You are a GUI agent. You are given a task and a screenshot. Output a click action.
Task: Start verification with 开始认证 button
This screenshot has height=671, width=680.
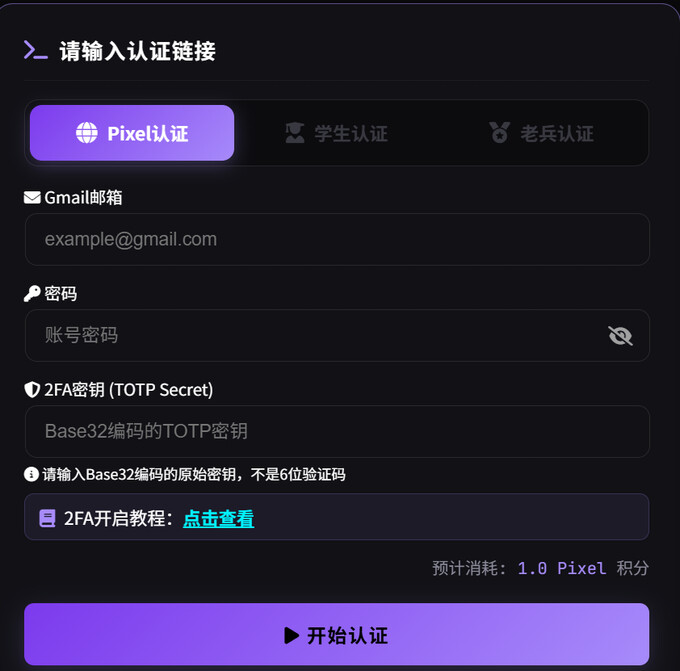pos(337,635)
